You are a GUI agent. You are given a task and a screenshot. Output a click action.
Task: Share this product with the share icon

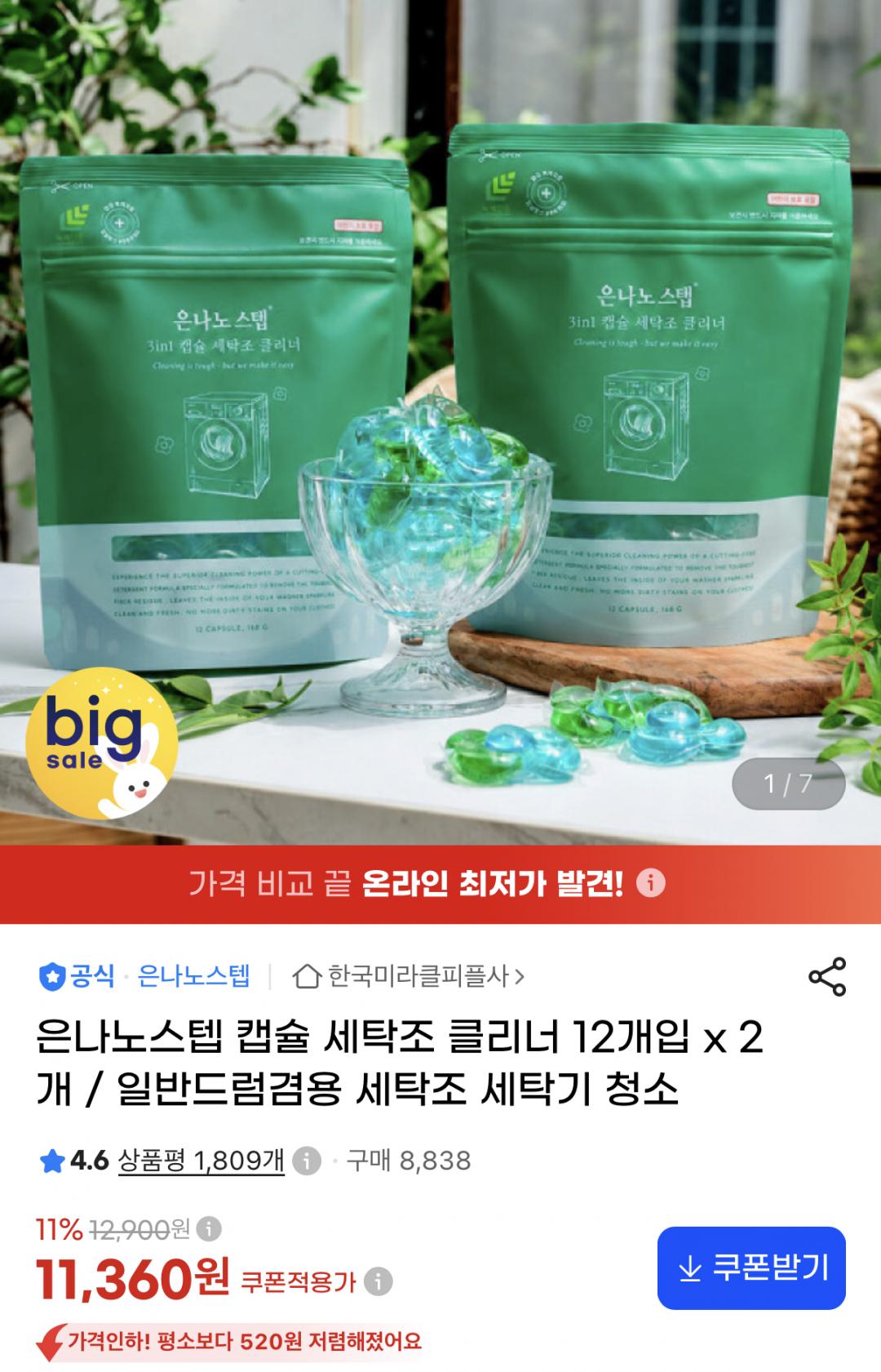click(x=827, y=976)
